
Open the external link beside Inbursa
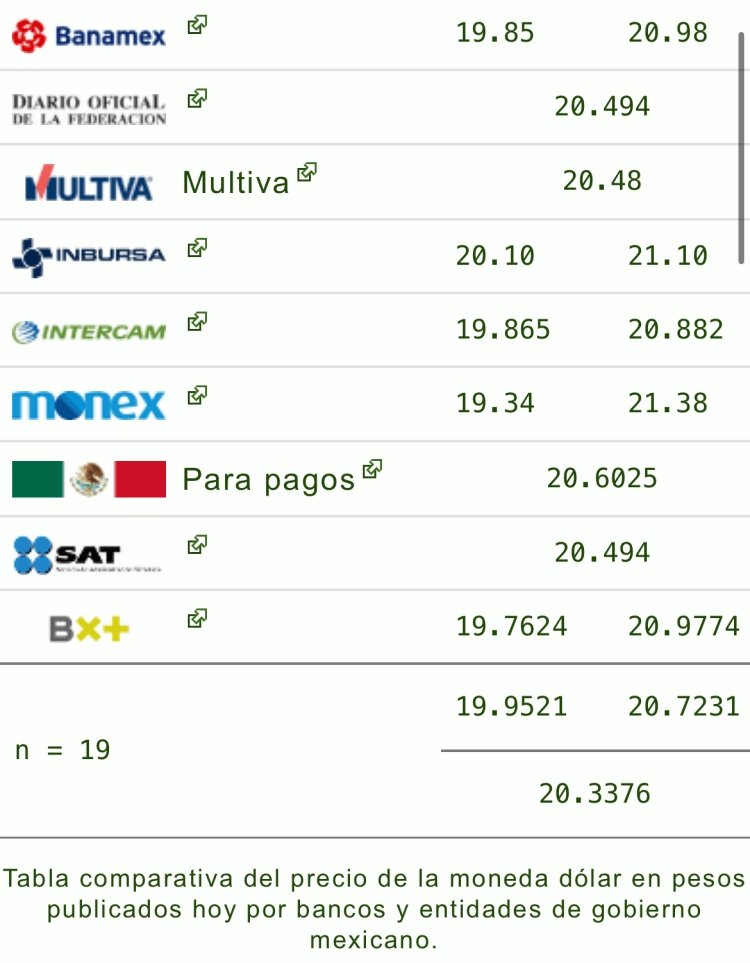click(197, 247)
